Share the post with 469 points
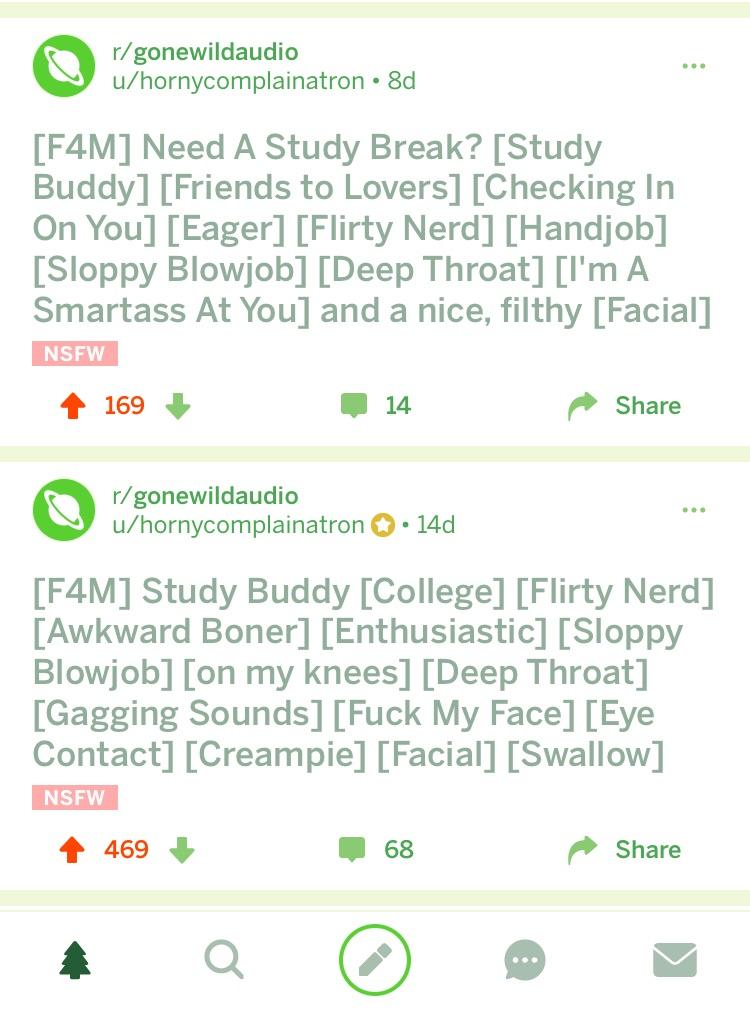 pyautogui.click(x=625, y=849)
